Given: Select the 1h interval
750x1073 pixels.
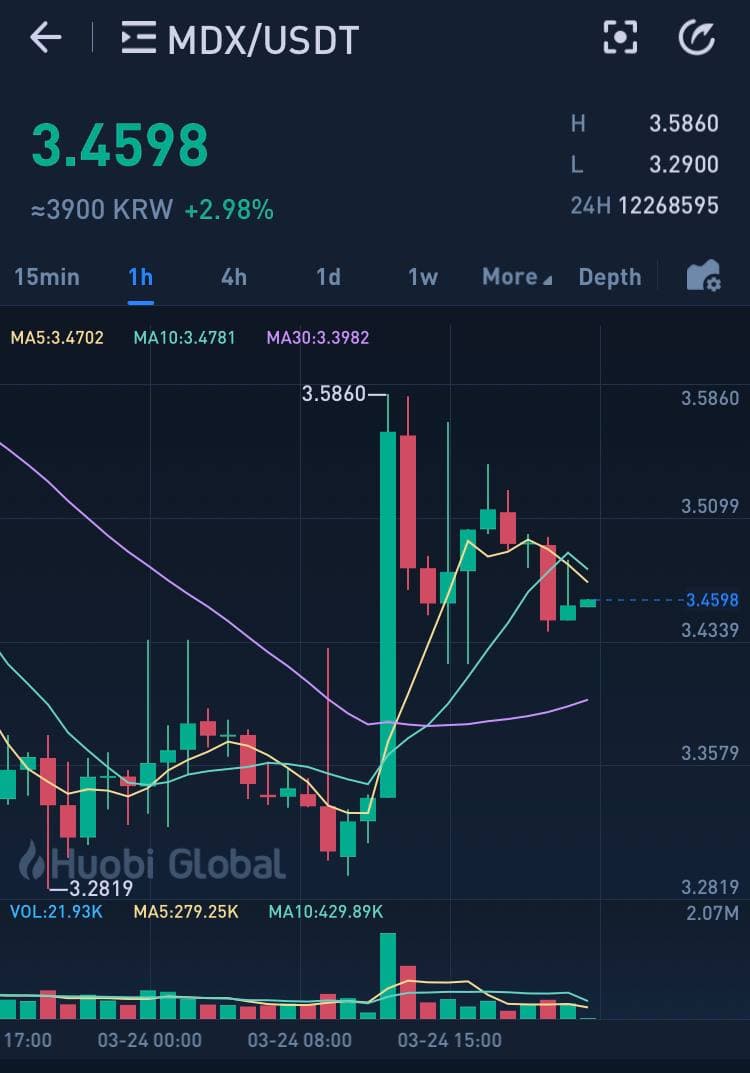Looking at the screenshot, I should coord(140,277).
